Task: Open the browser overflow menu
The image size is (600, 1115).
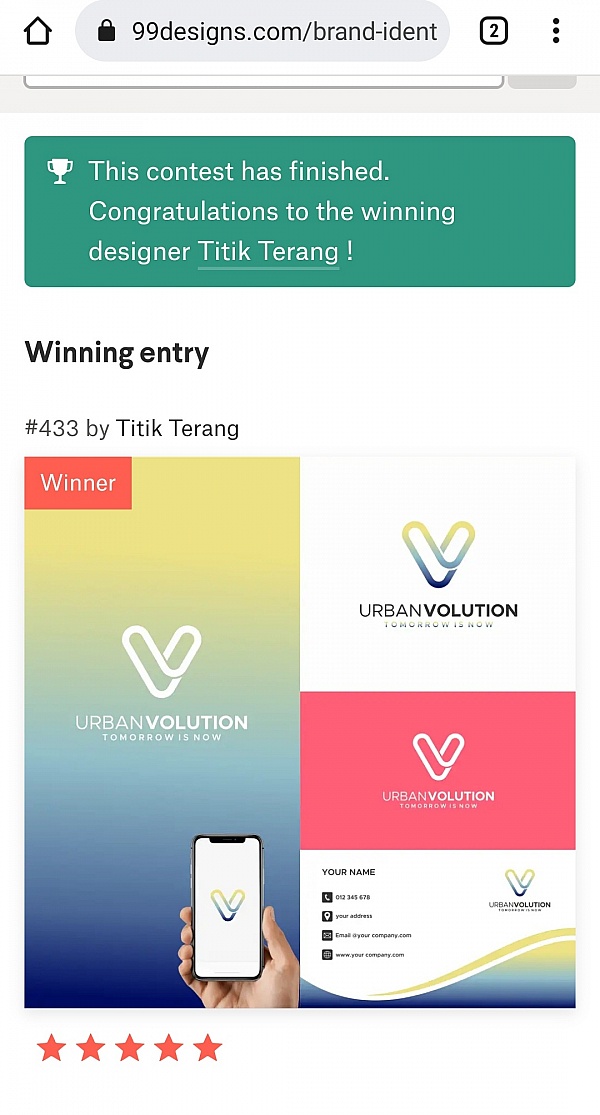Action: pos(556,32)
